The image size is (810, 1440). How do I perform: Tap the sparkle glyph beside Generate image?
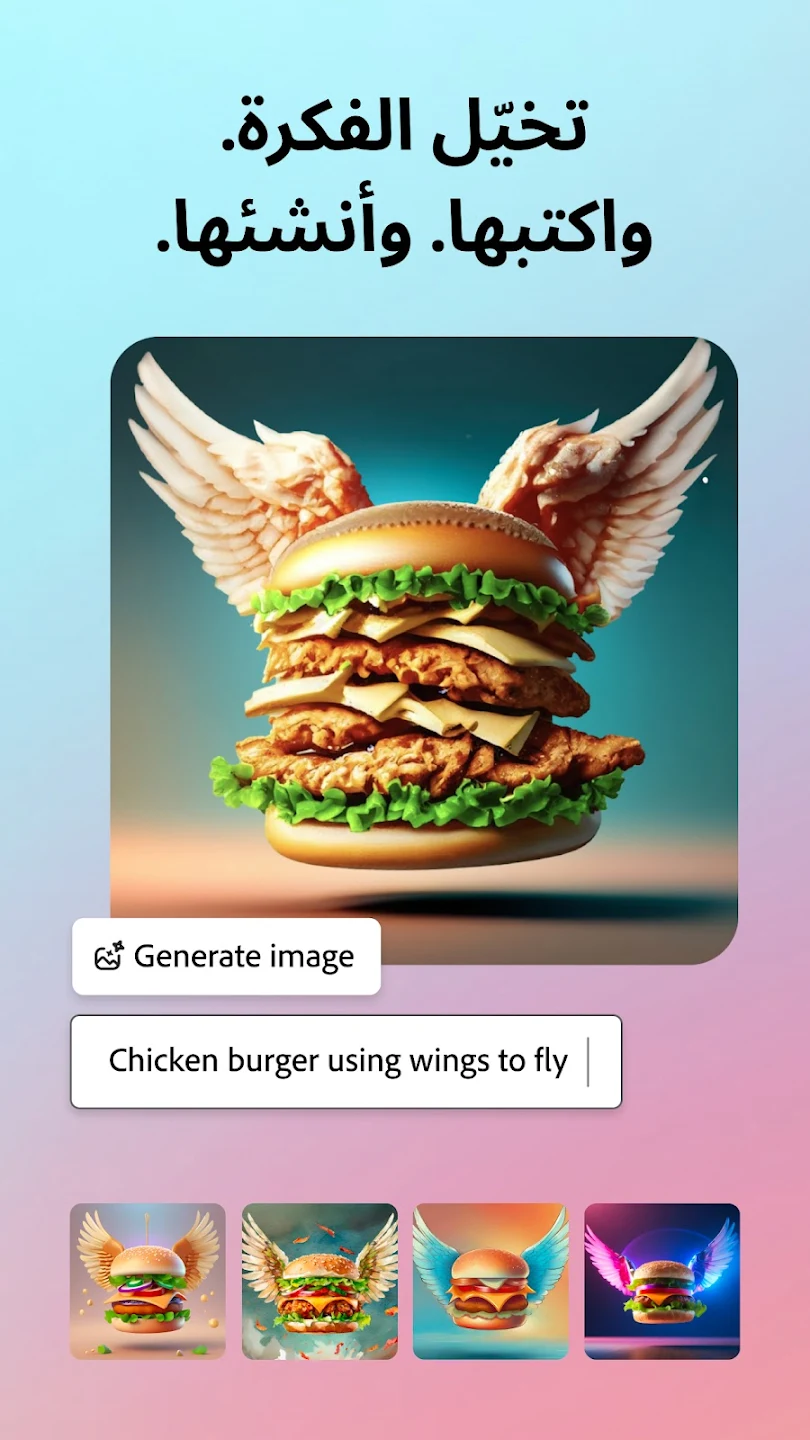[x=107, y=956]
